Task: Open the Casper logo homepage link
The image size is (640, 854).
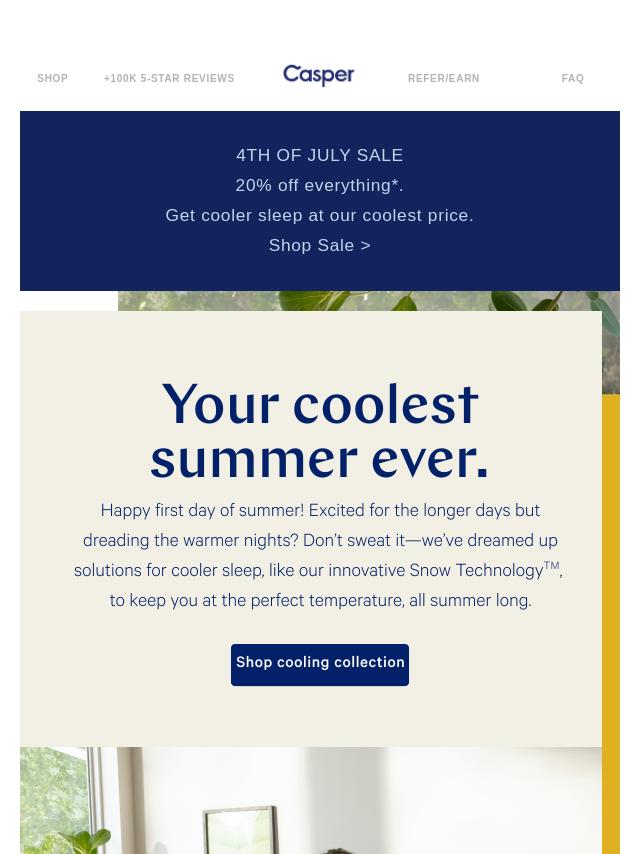Action: click(x=319, y=76)
